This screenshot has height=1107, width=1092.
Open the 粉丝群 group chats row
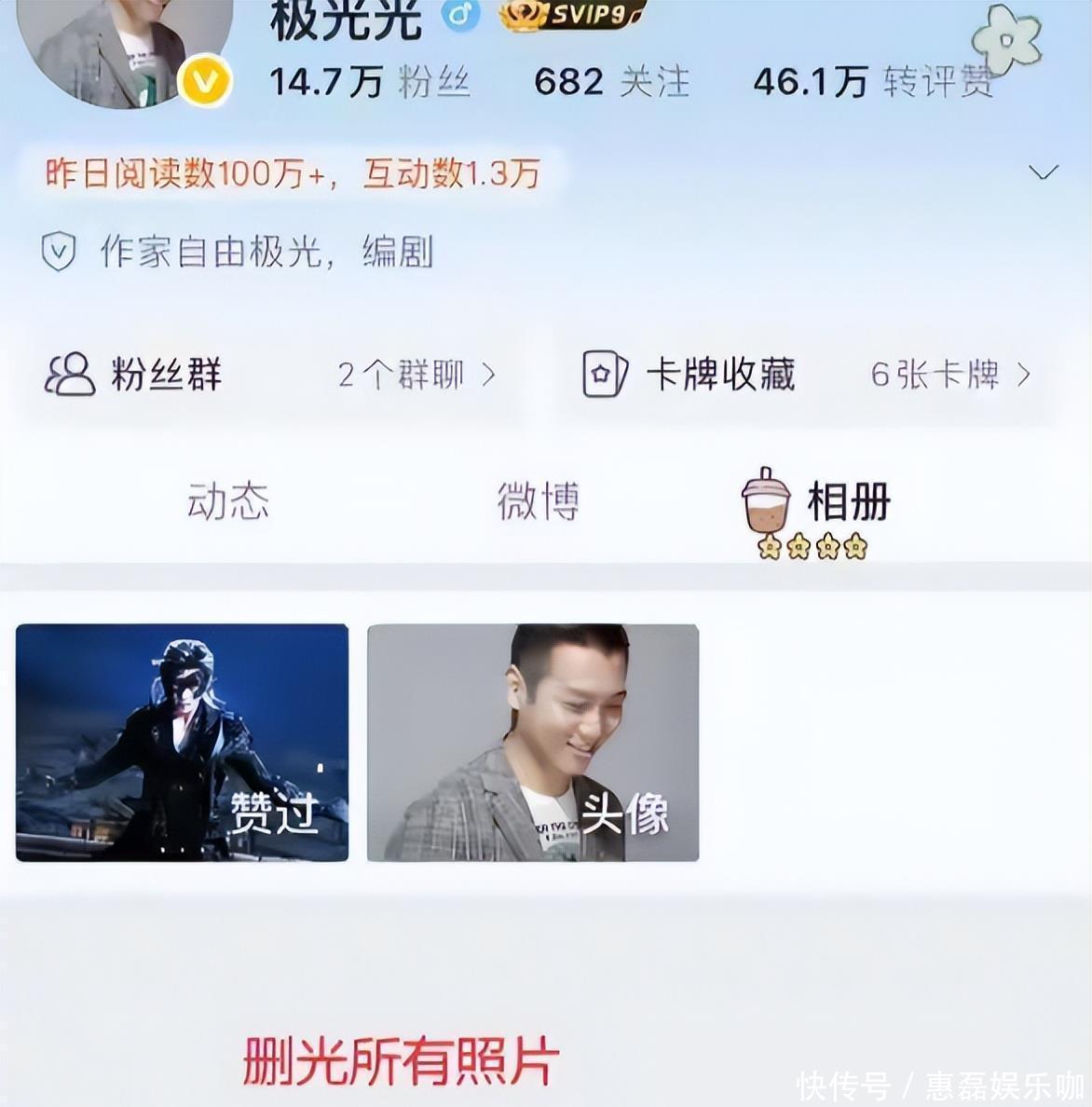270,375
